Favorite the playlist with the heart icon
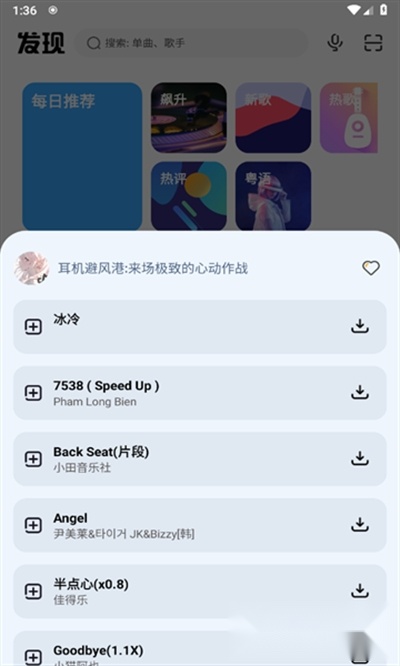The image size is (400, 666). tap(370, 268)
